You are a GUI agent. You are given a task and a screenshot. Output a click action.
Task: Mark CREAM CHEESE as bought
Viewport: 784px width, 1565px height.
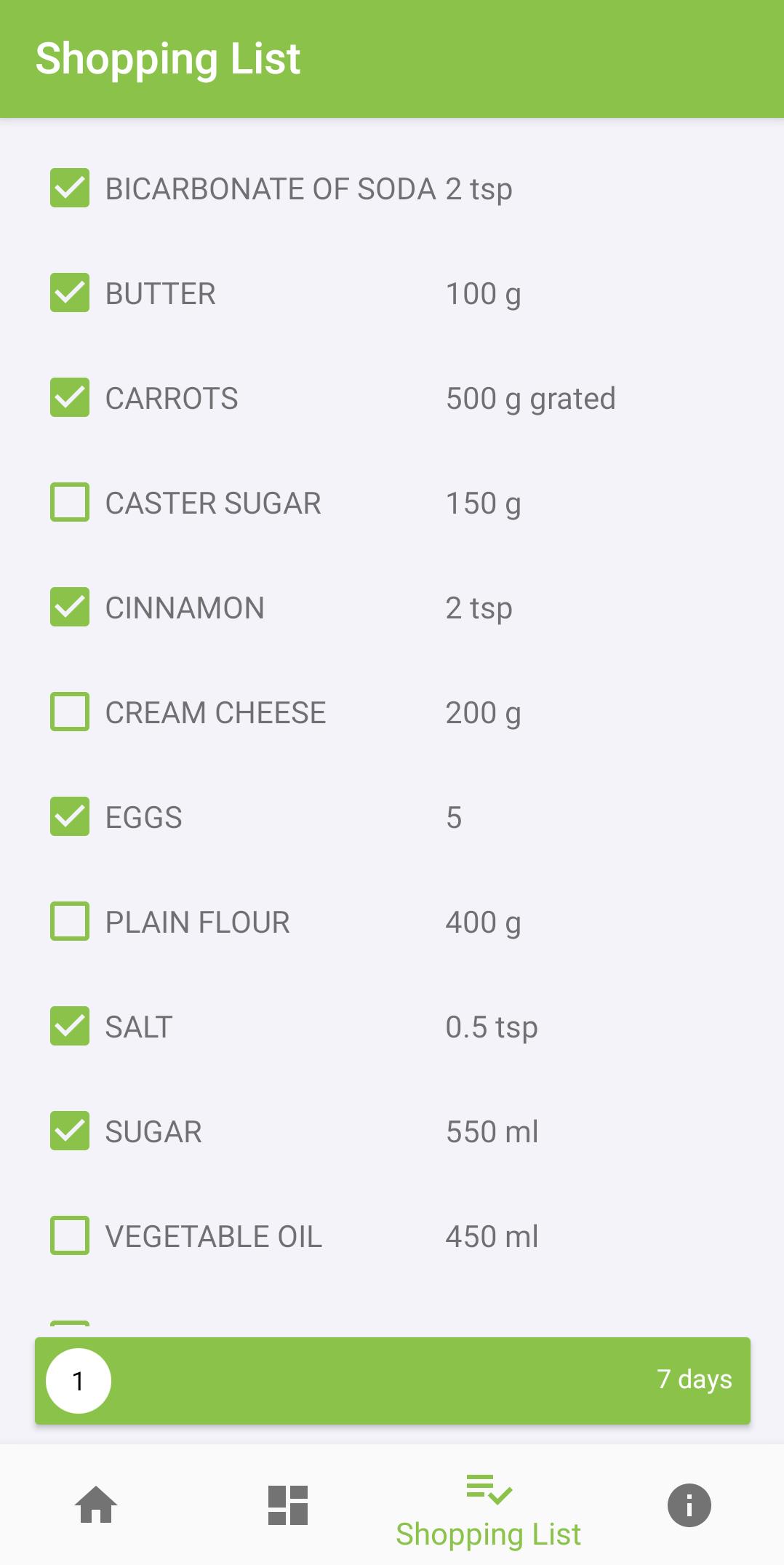(70, 712)
